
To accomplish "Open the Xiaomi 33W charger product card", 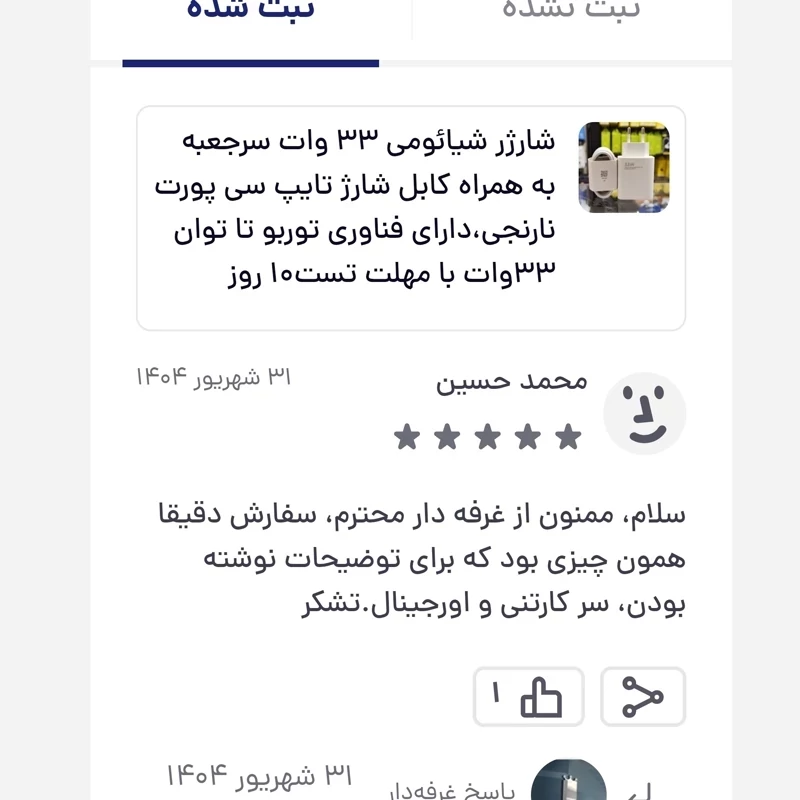I will click(411, 218).
